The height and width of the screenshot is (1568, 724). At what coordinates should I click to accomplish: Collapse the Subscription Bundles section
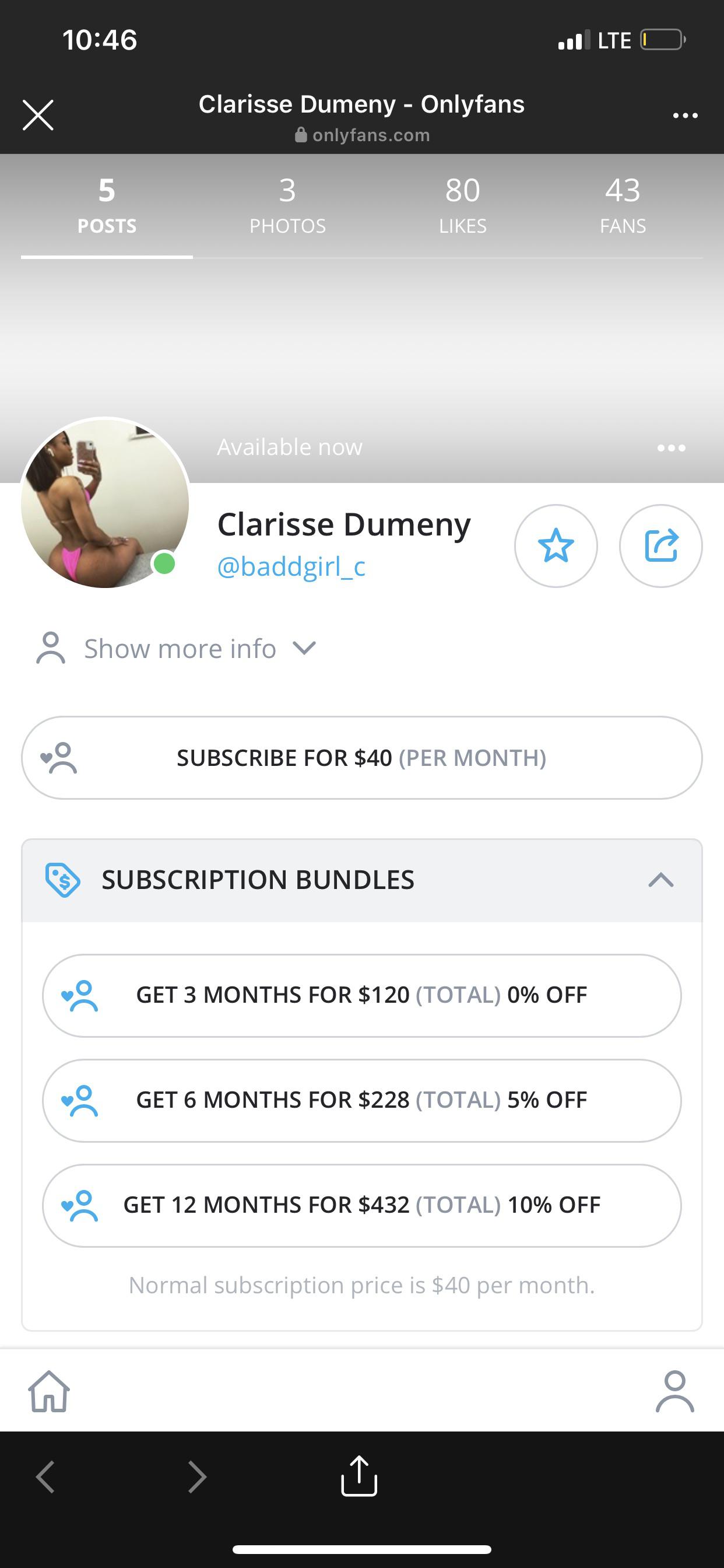660,880
